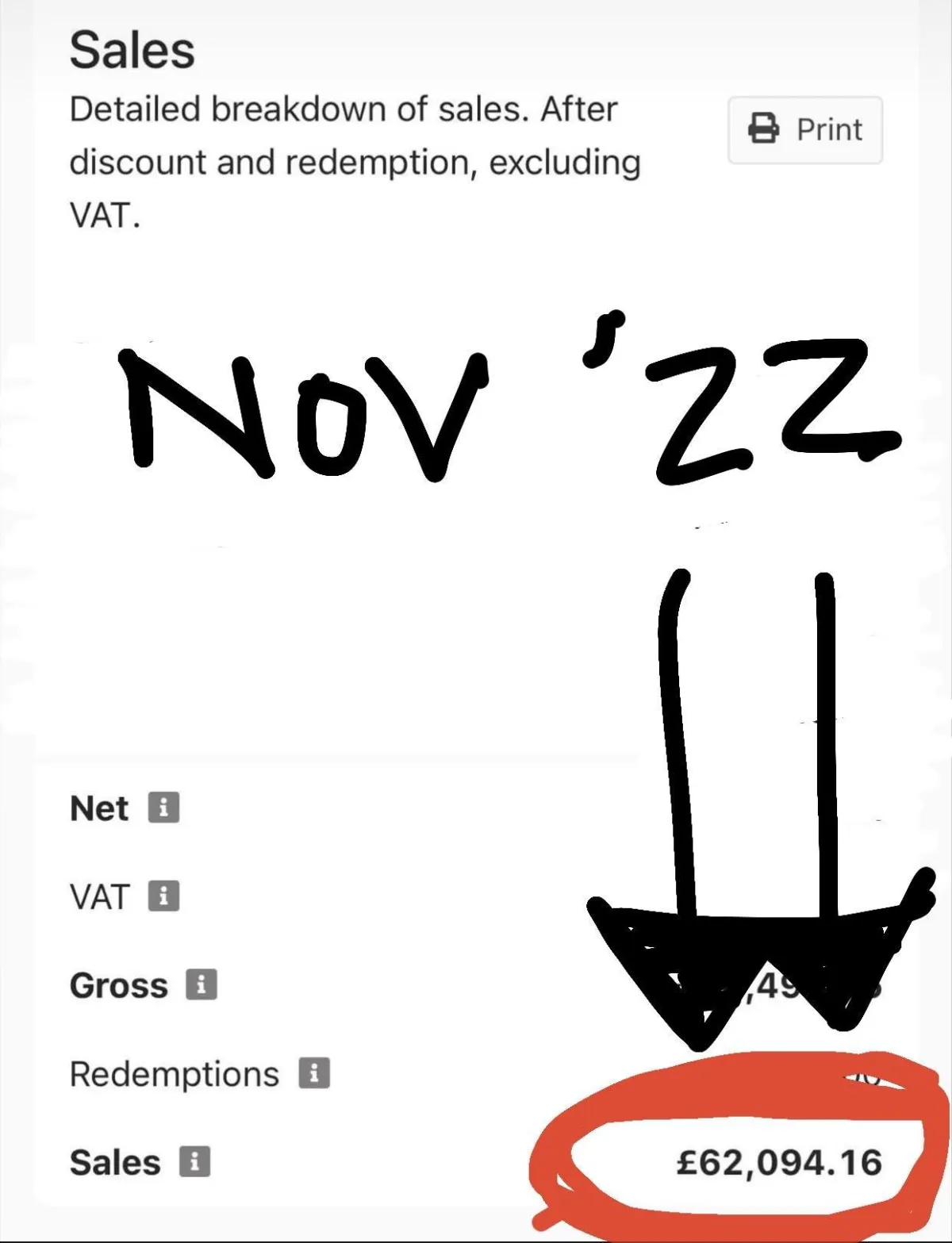Tap the info icon beside bottom Sales row
The image size is (952, 1243).
pyautogui.click(x=194, y=1162)
